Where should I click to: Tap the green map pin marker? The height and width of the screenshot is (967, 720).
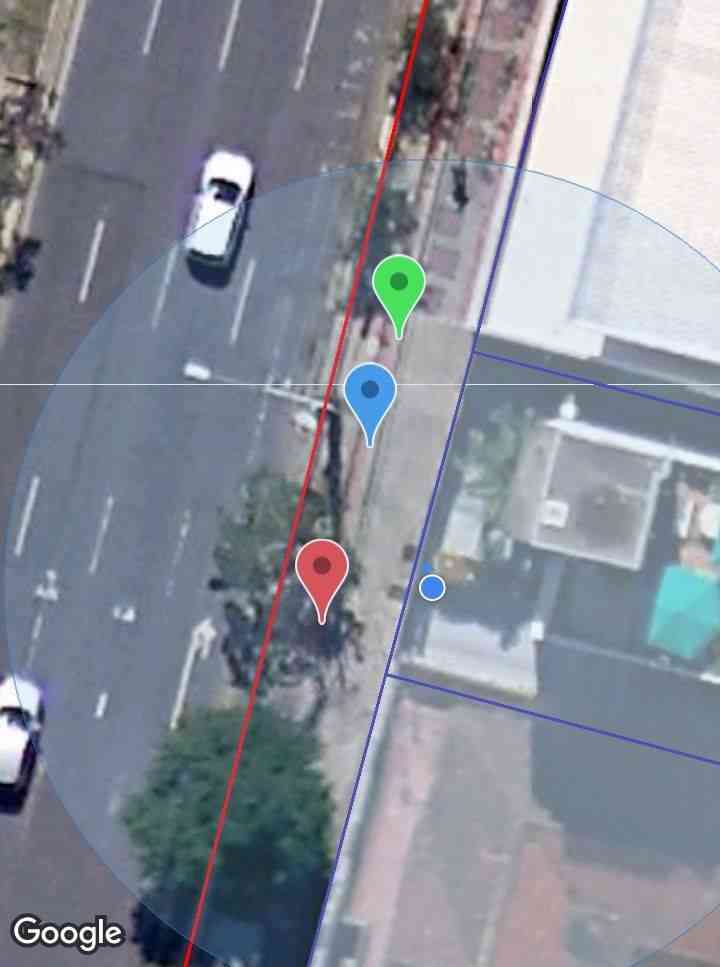click(399, 286)
